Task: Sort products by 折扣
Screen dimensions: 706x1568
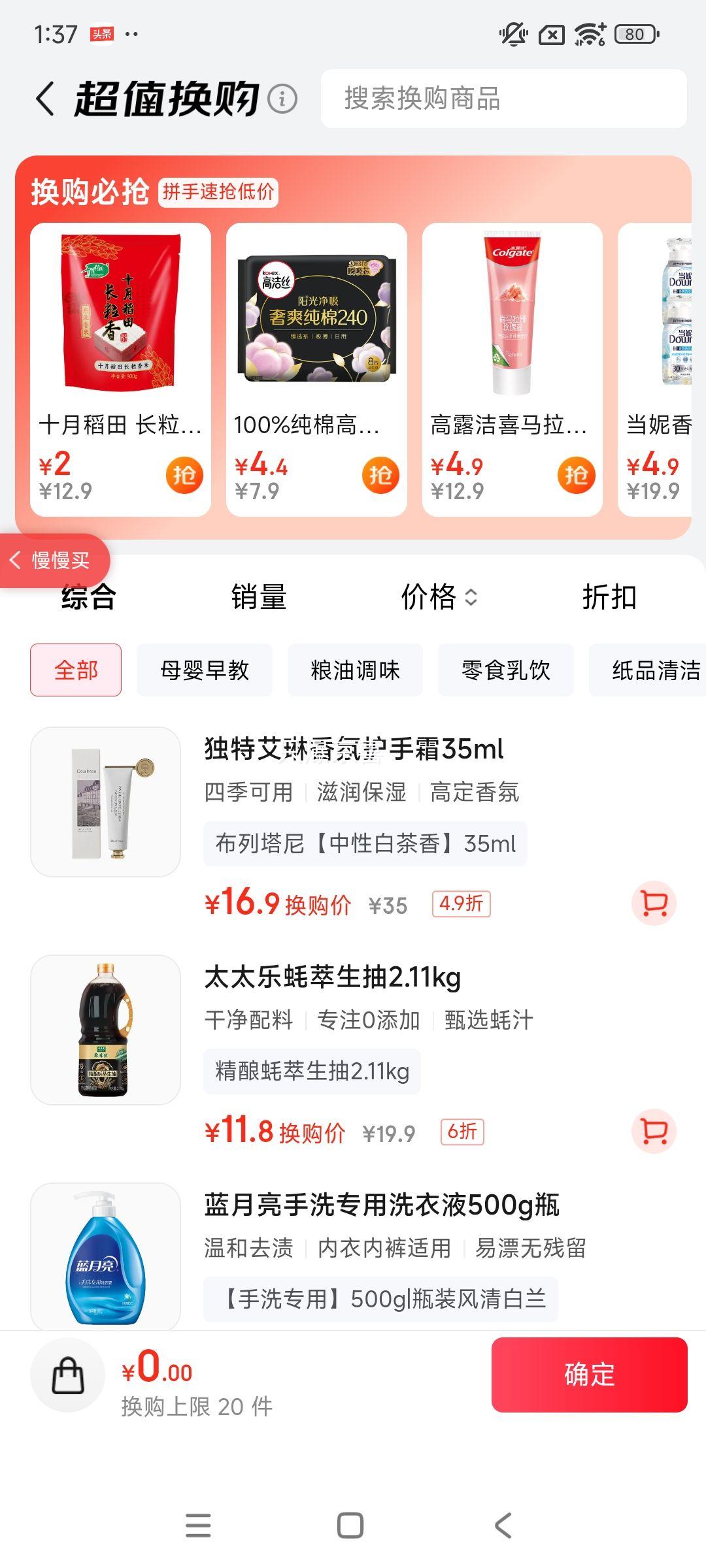Action: pyautogui.click(x=609, y=597)
